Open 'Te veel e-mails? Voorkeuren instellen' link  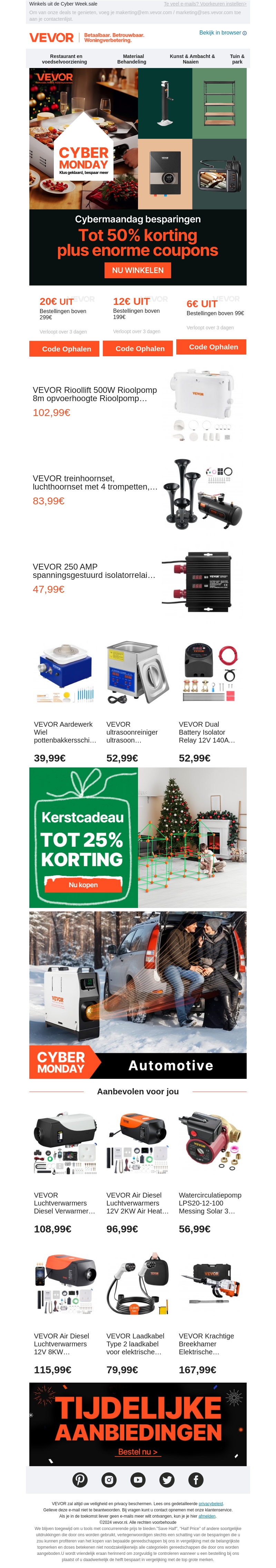204,4
